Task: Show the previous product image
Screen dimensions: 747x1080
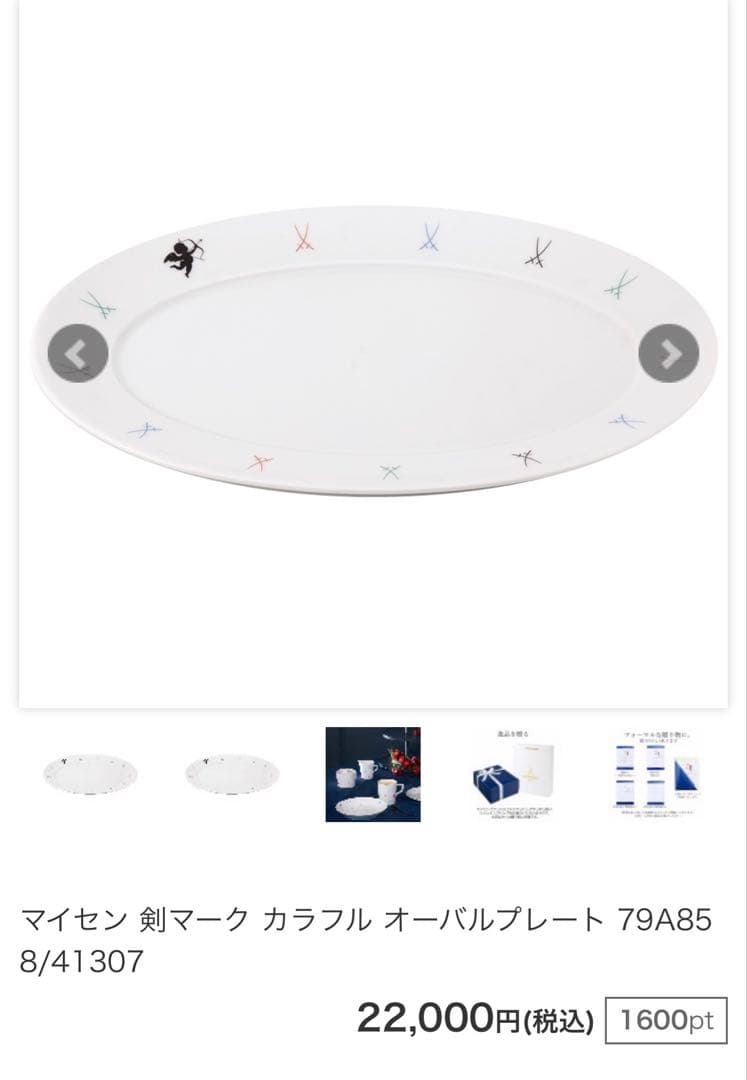Action: [x=78, y=354]
